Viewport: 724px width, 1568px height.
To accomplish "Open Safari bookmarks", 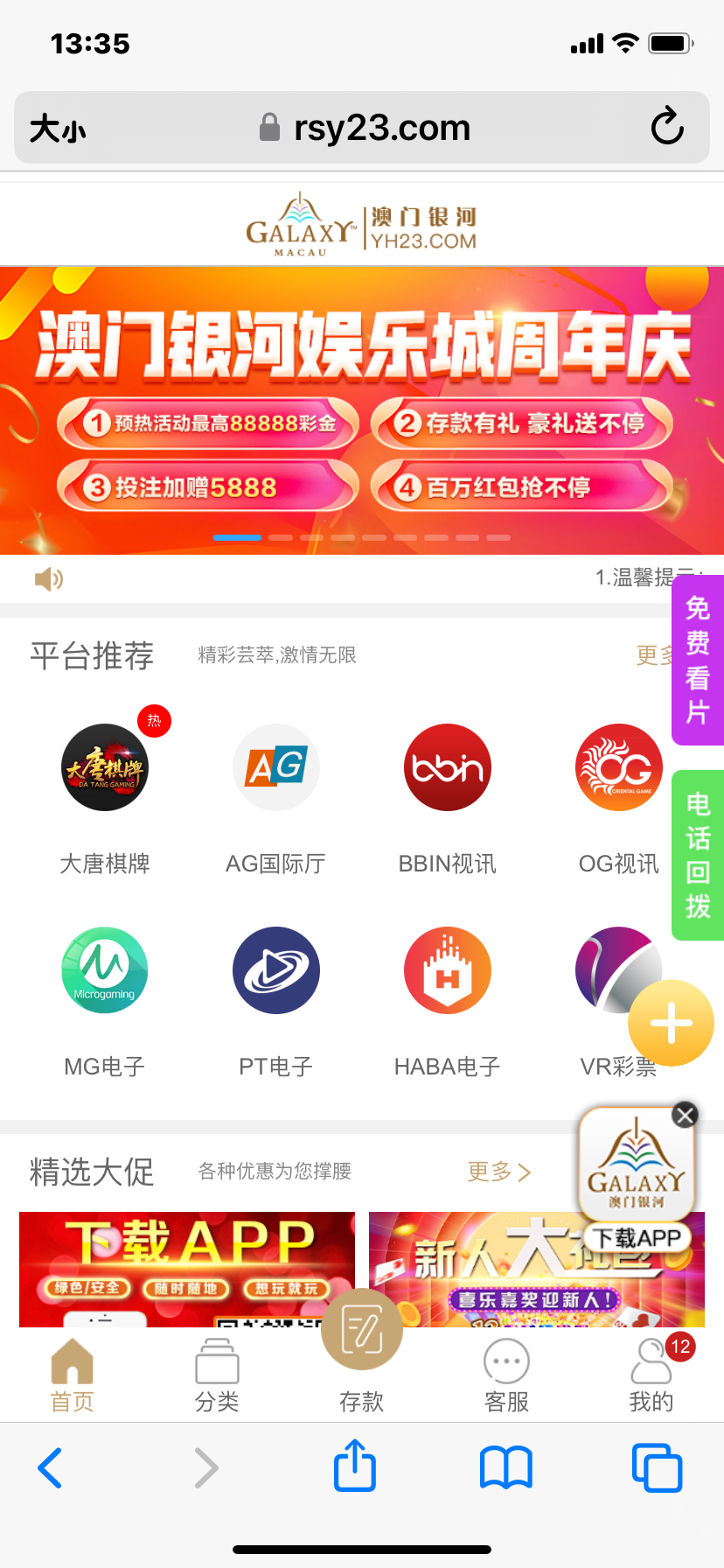I will click(x=506, y=1467).
